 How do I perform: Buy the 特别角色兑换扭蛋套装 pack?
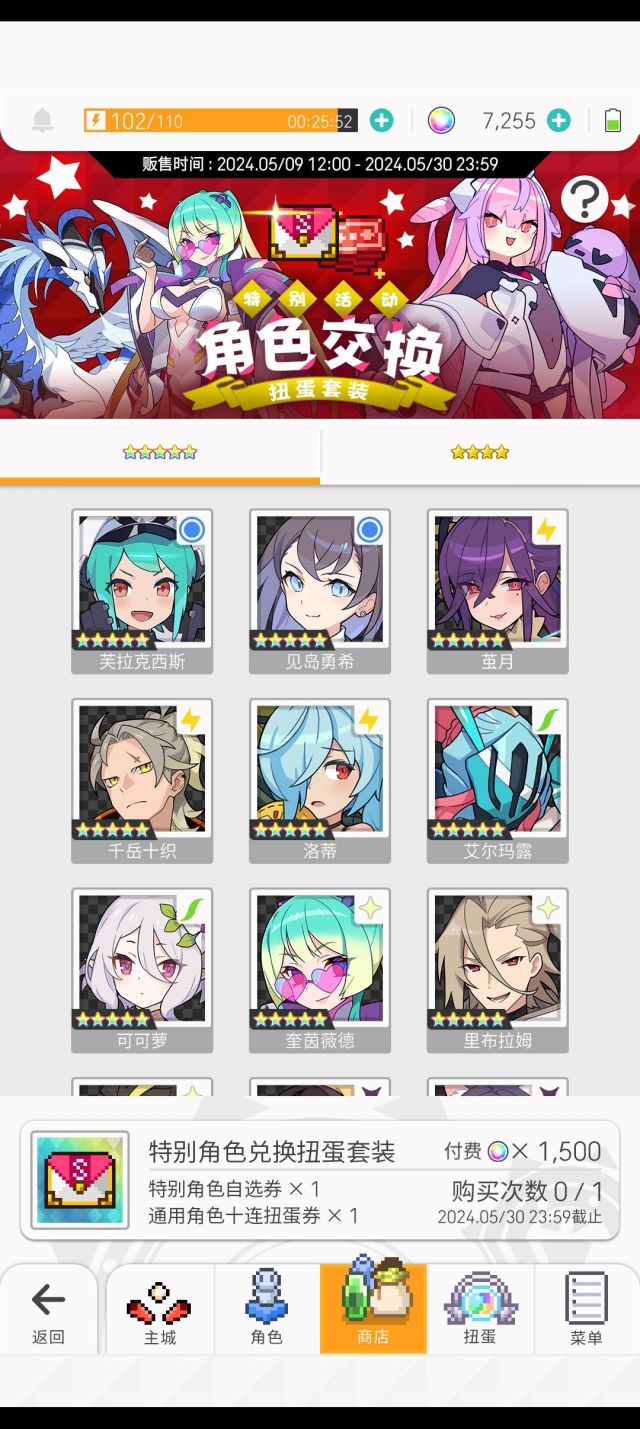320,1180
